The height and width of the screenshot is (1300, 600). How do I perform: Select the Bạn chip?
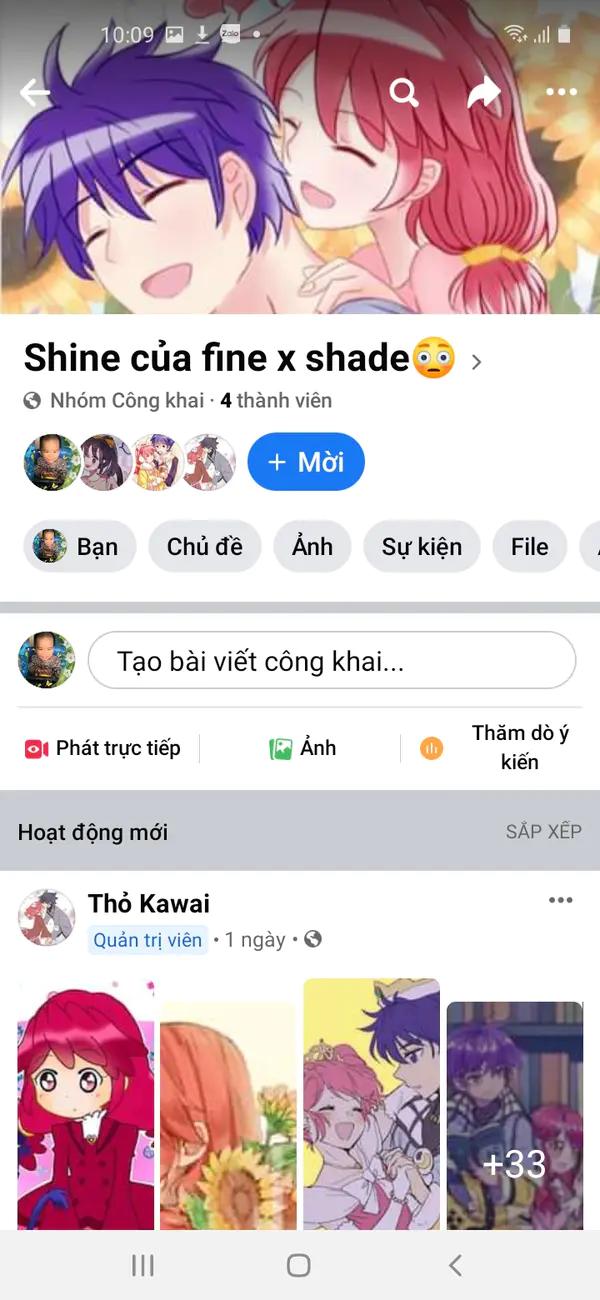point(79,546)
